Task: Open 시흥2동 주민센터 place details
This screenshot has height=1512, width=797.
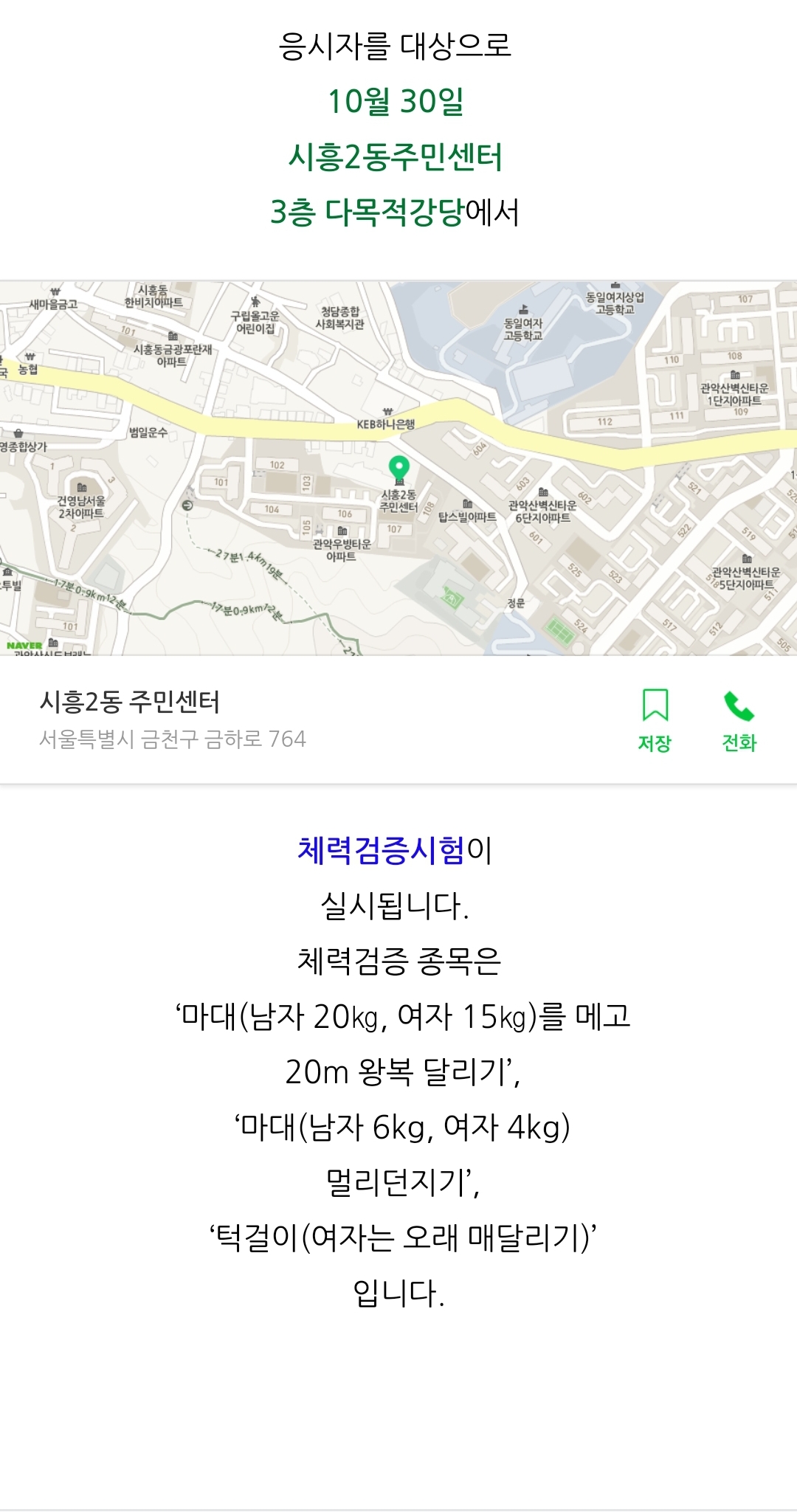Action: (173, 719)
